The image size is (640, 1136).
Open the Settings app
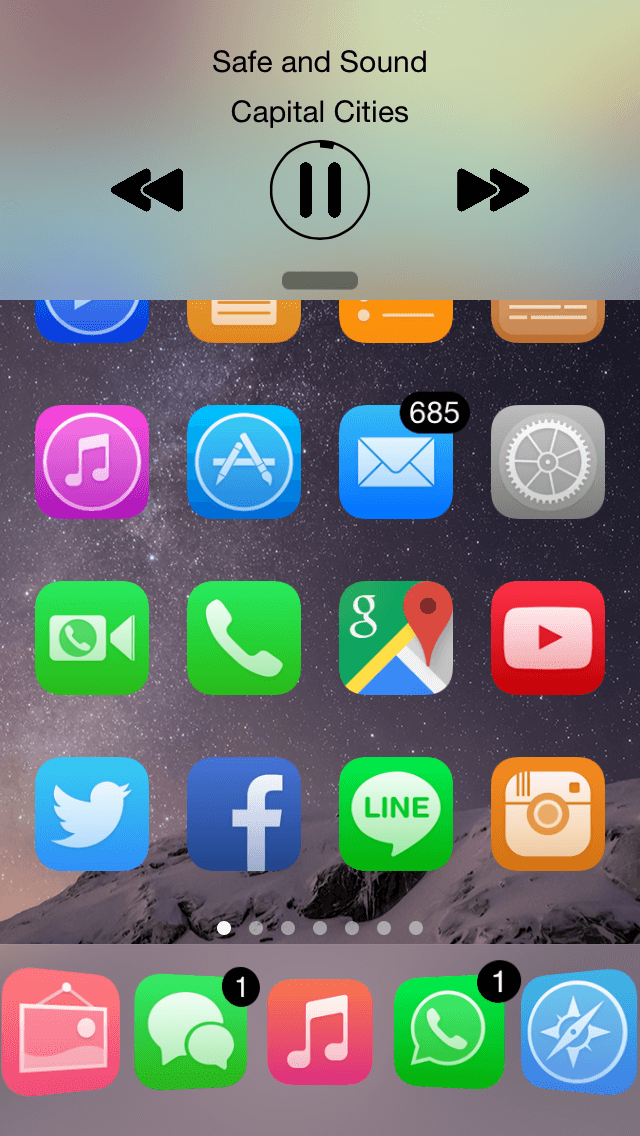(x=548, y=462)
